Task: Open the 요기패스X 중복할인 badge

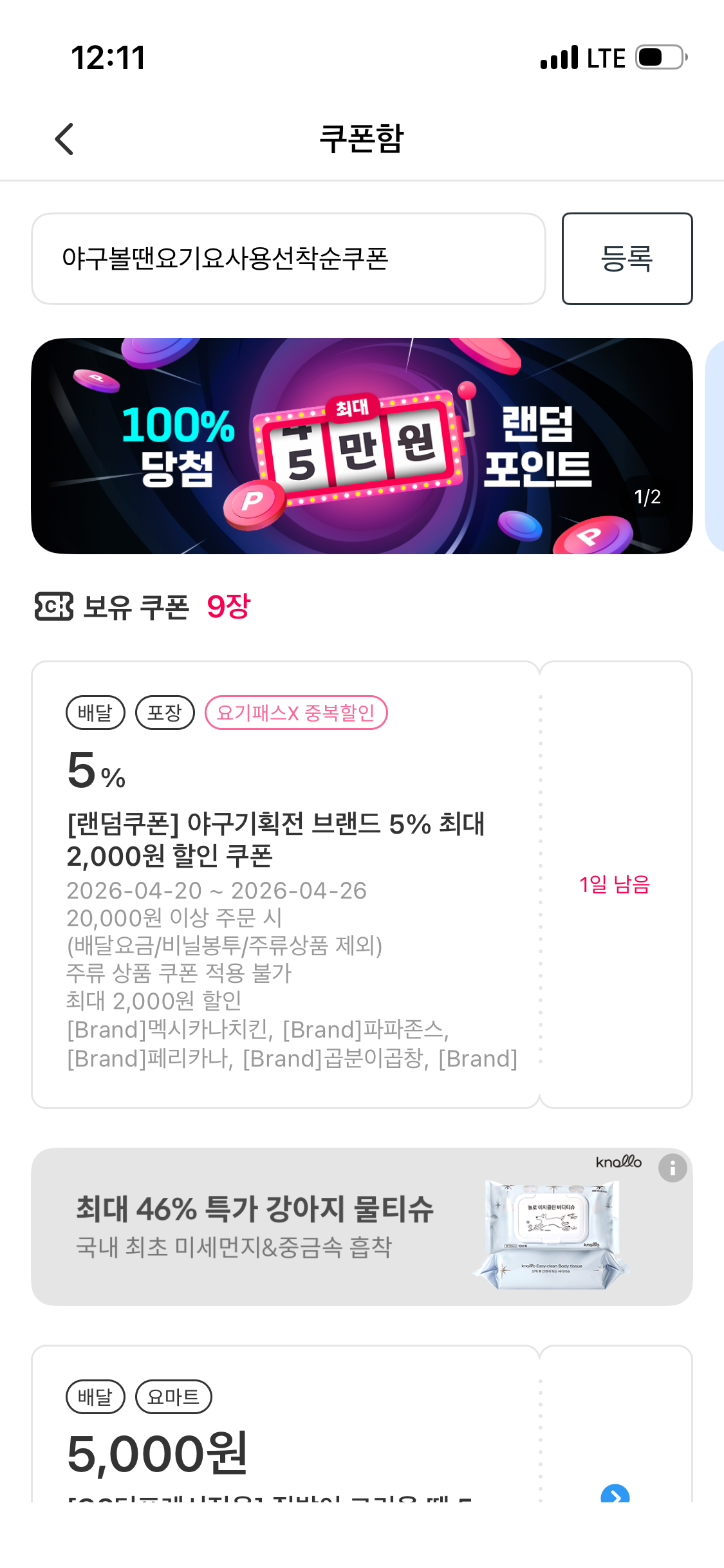Action: coord(295,712)
